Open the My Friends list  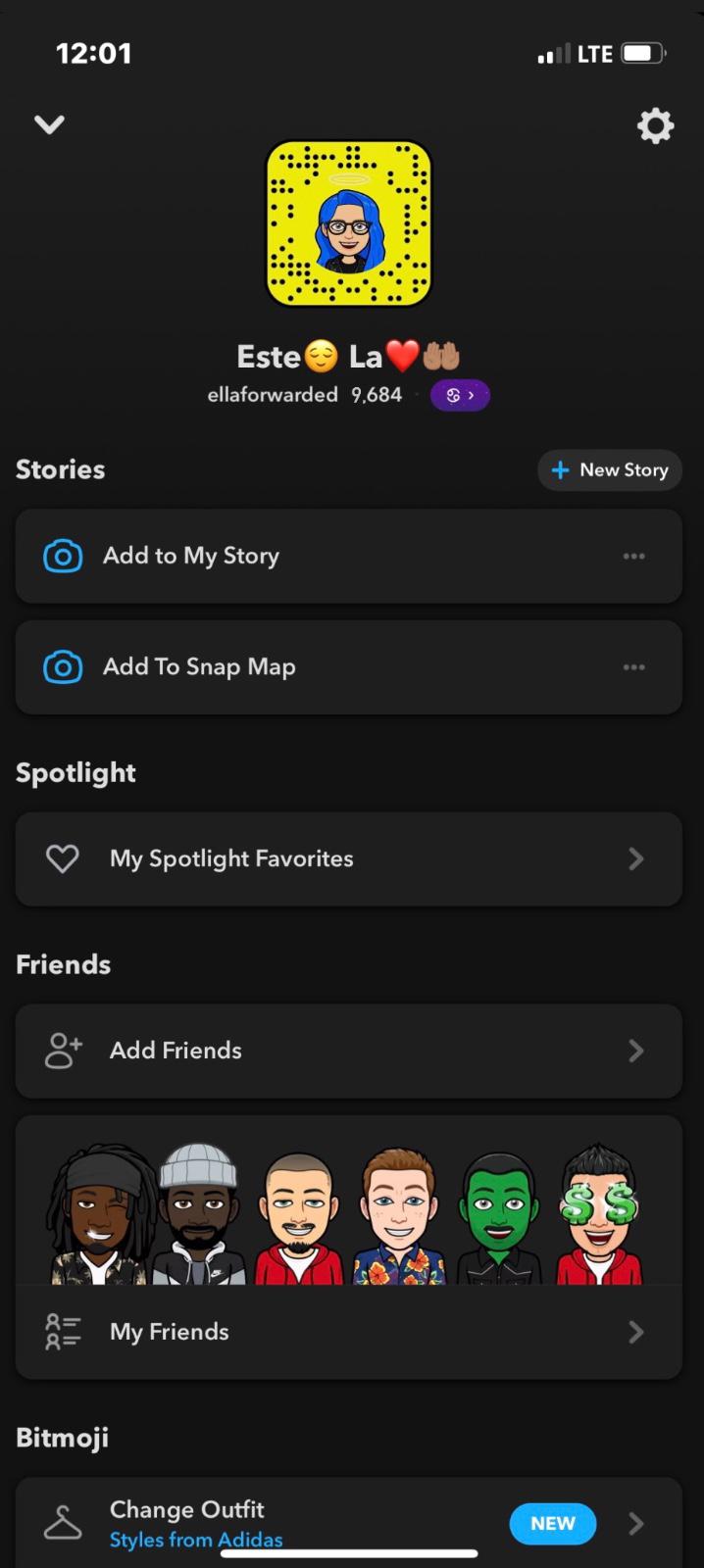pyautogui.click(x=348, y=1332)
